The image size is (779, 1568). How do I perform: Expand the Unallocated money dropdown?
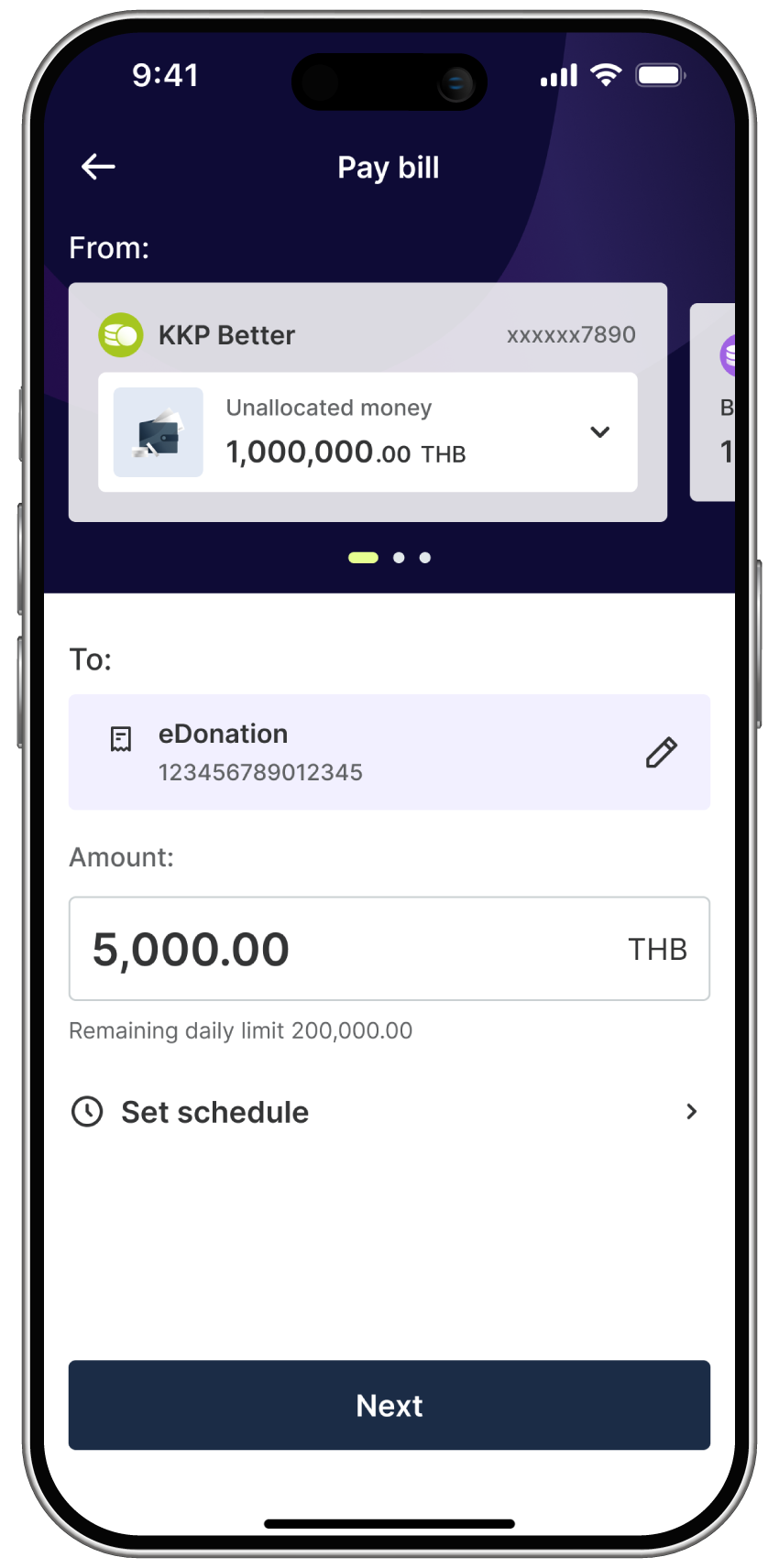pyautogui.click(x=599, y=432)
